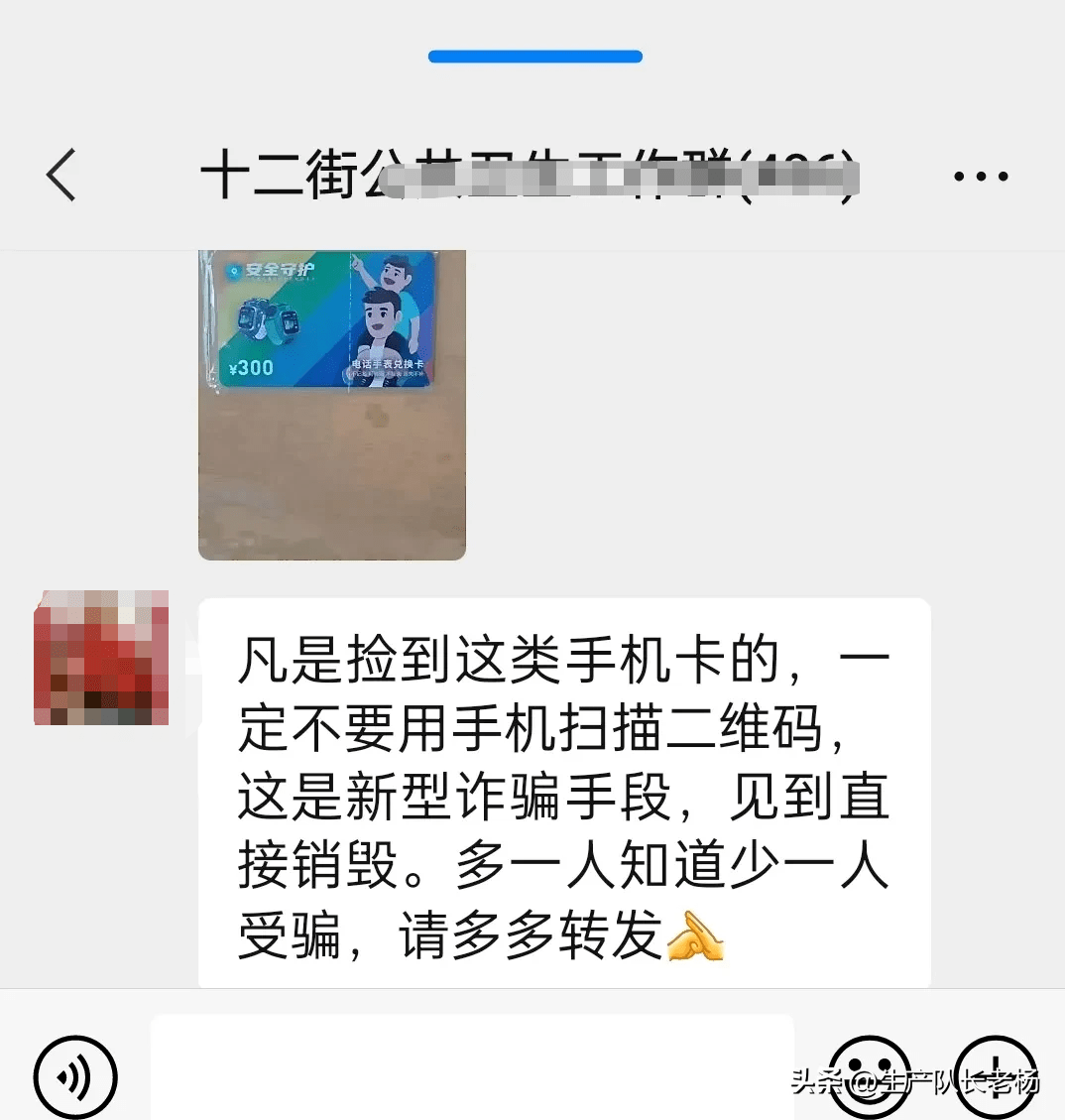Go back from the group chat
The image size is (1065, 1120).
[61, 176]
